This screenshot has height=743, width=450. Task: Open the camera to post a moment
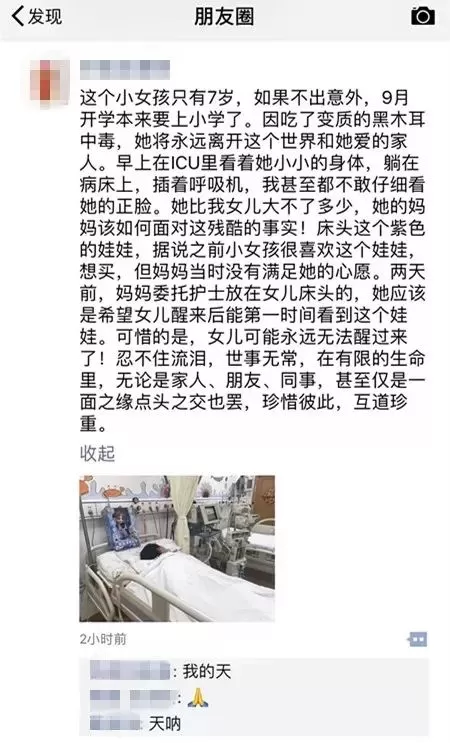click(423, 16)
